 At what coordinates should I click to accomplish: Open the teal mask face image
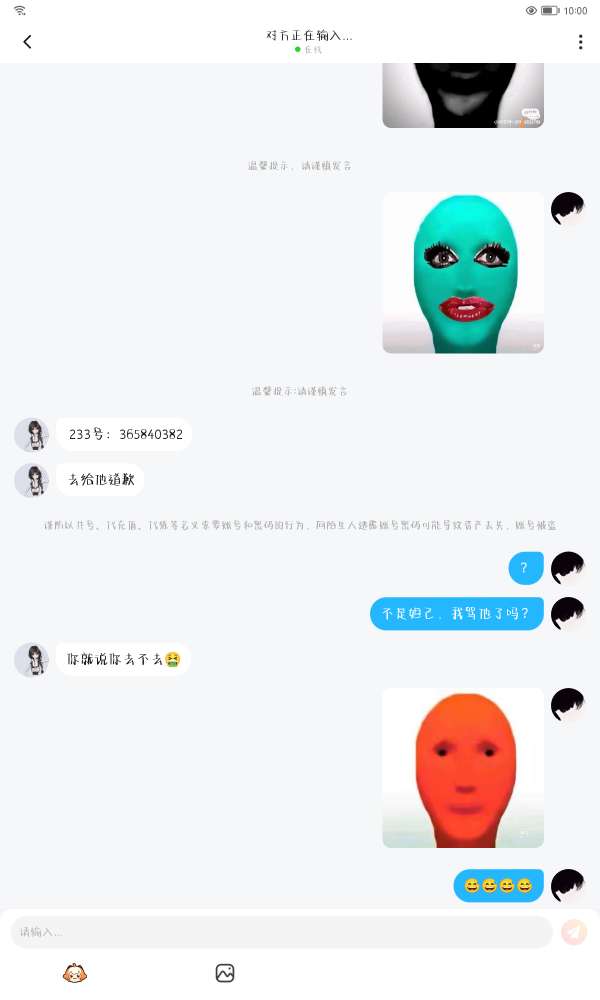pos(463,273)
